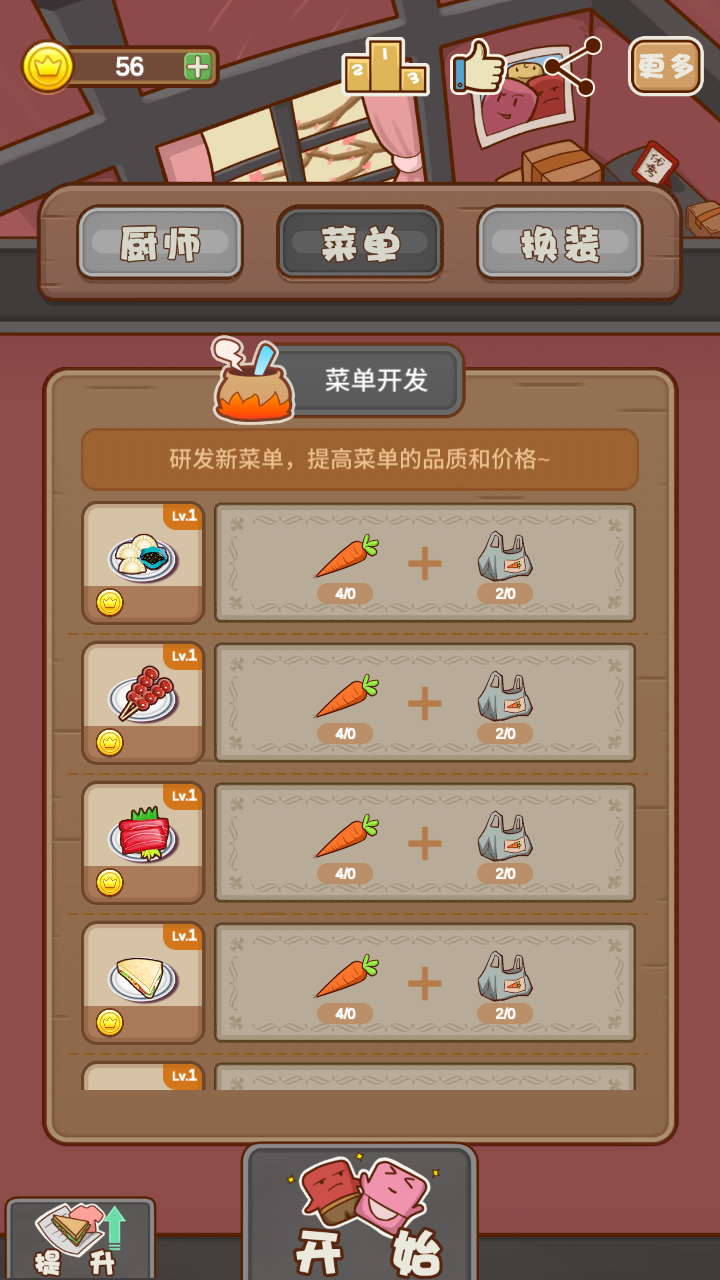This screenshot has height=1280, width=720.
Task: Click the 4/0 carrot progress counter
Action: tap(345, 592)
